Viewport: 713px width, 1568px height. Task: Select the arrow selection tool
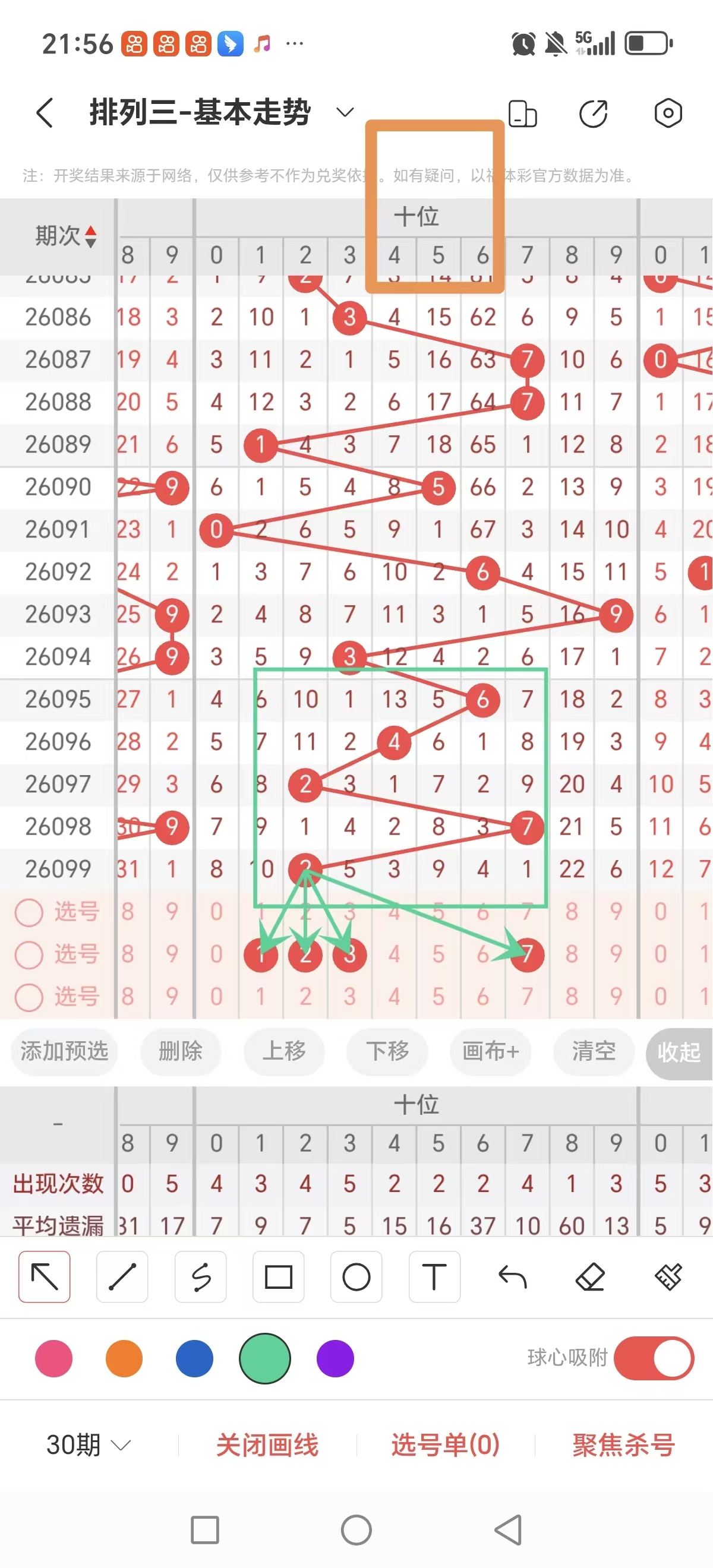pos(44,1278)
